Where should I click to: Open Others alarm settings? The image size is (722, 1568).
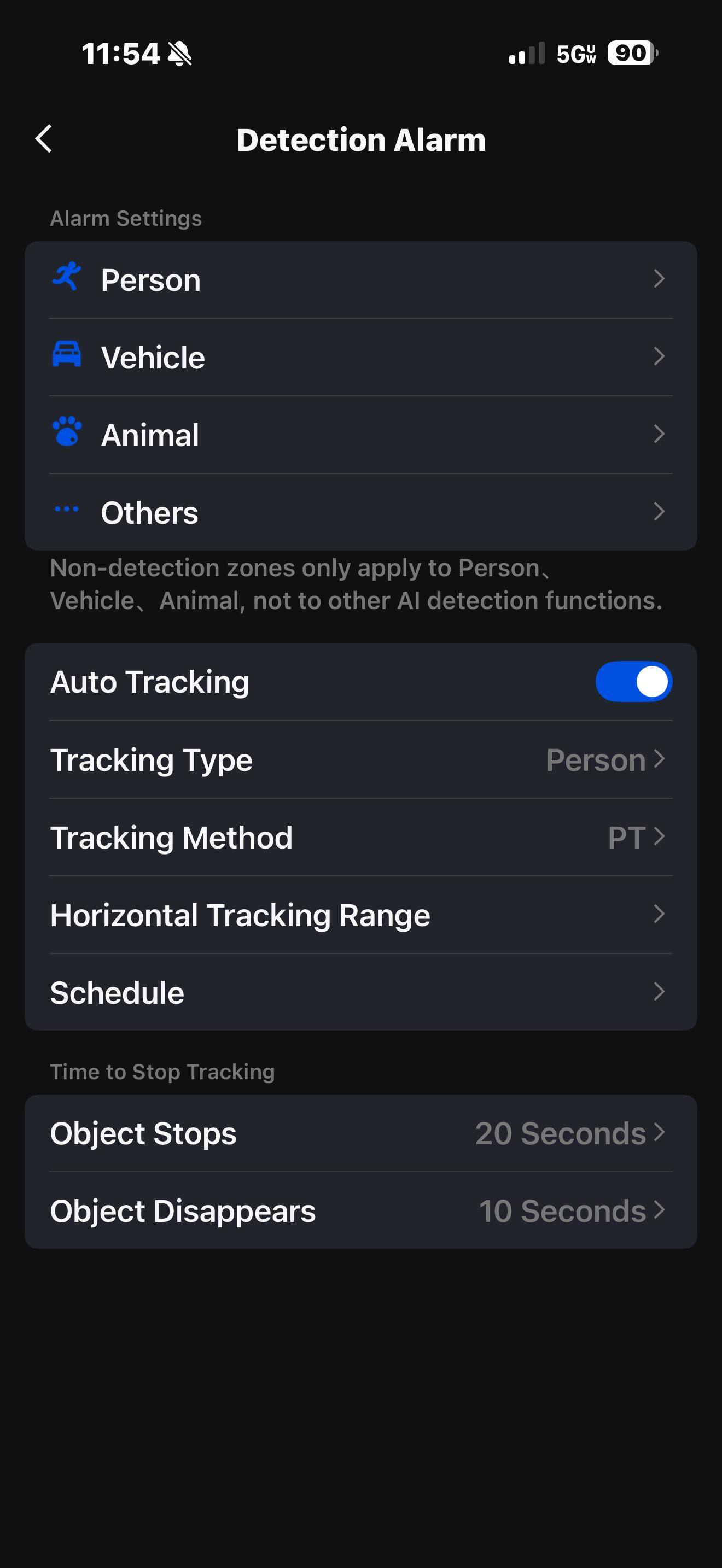click(360, 512)
